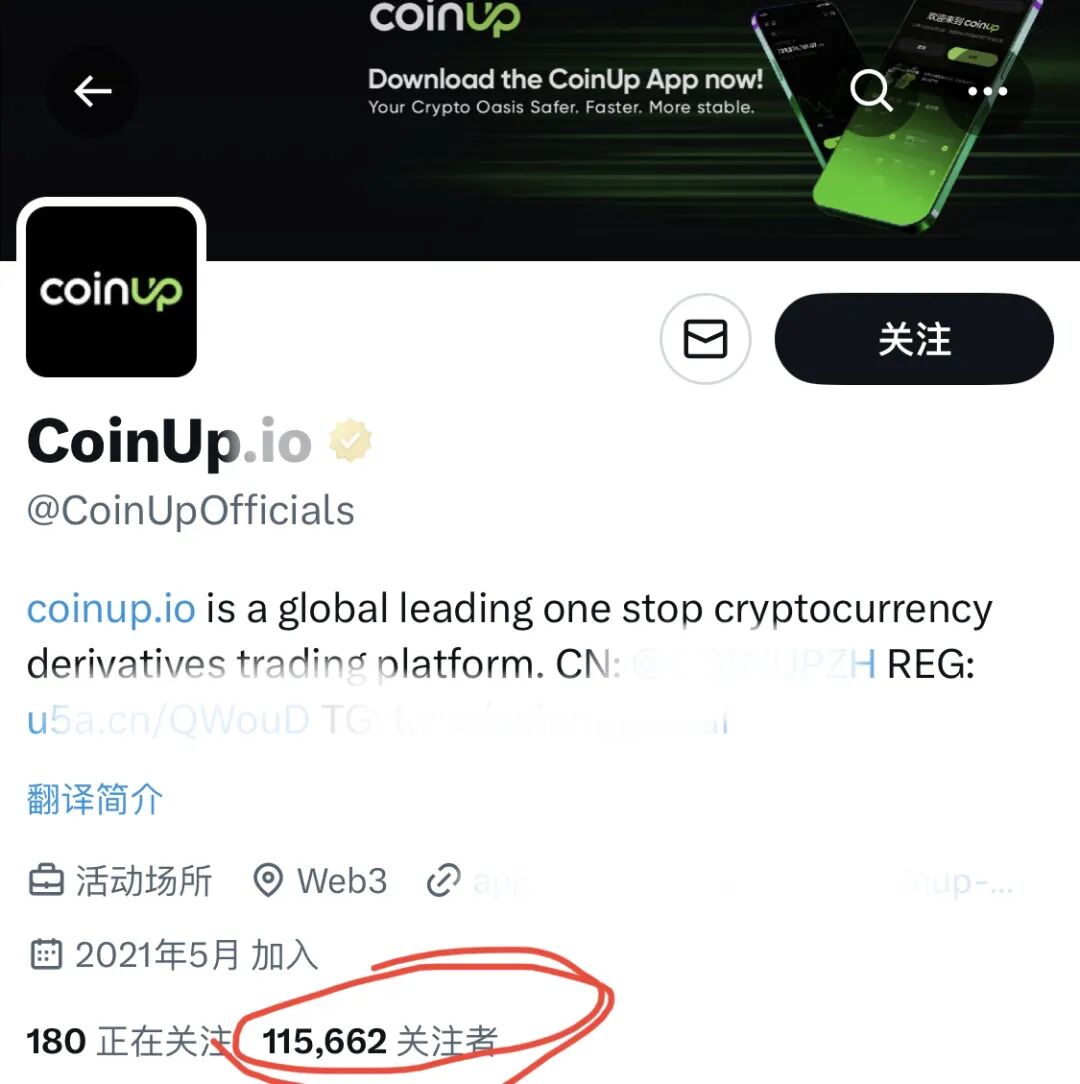Send a direct message via envelope icon
The height and width of the screenshot is (1084, 1080).
coord(706,340)
